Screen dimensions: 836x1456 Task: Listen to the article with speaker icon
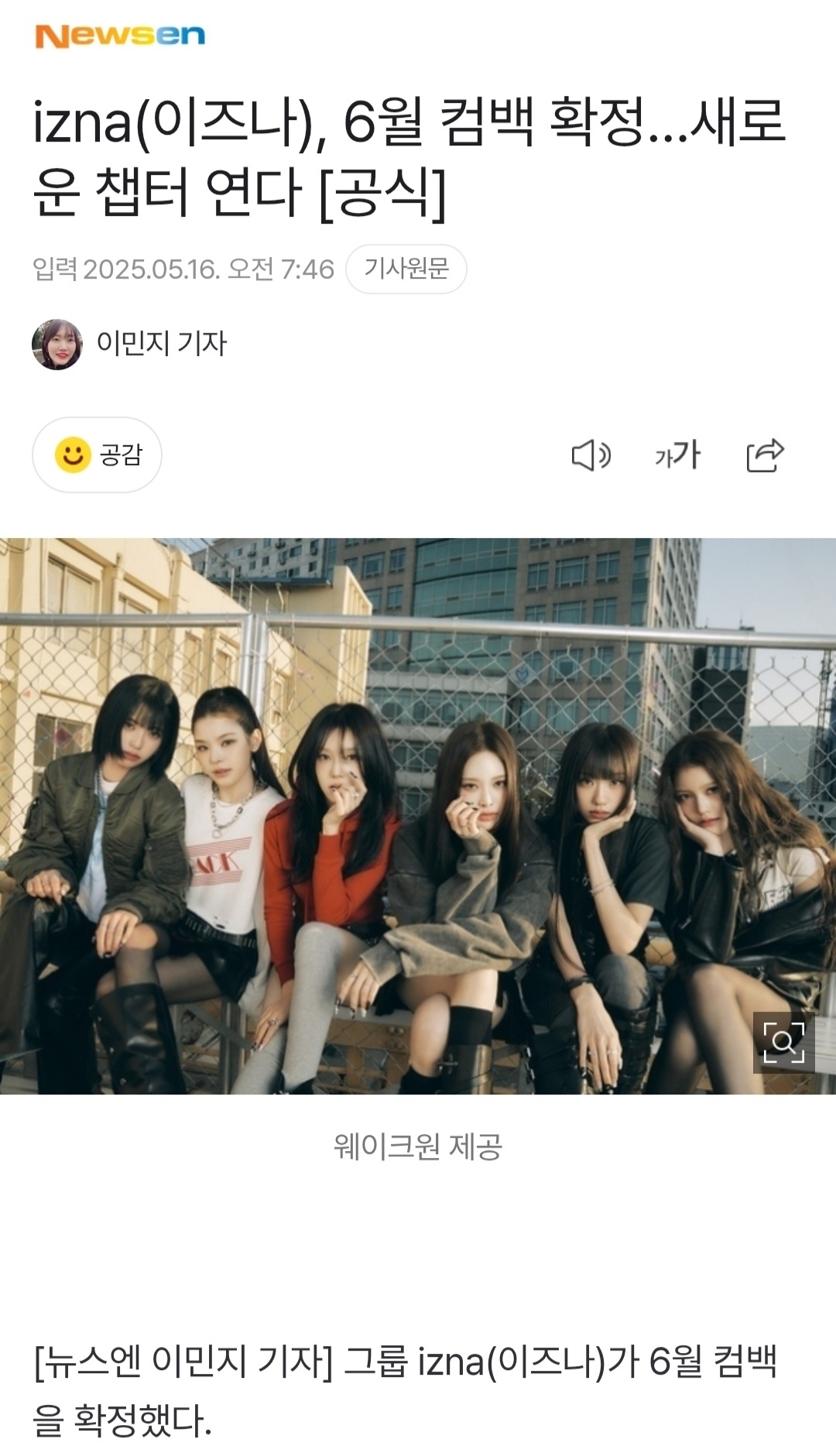[x=591, y=455]
